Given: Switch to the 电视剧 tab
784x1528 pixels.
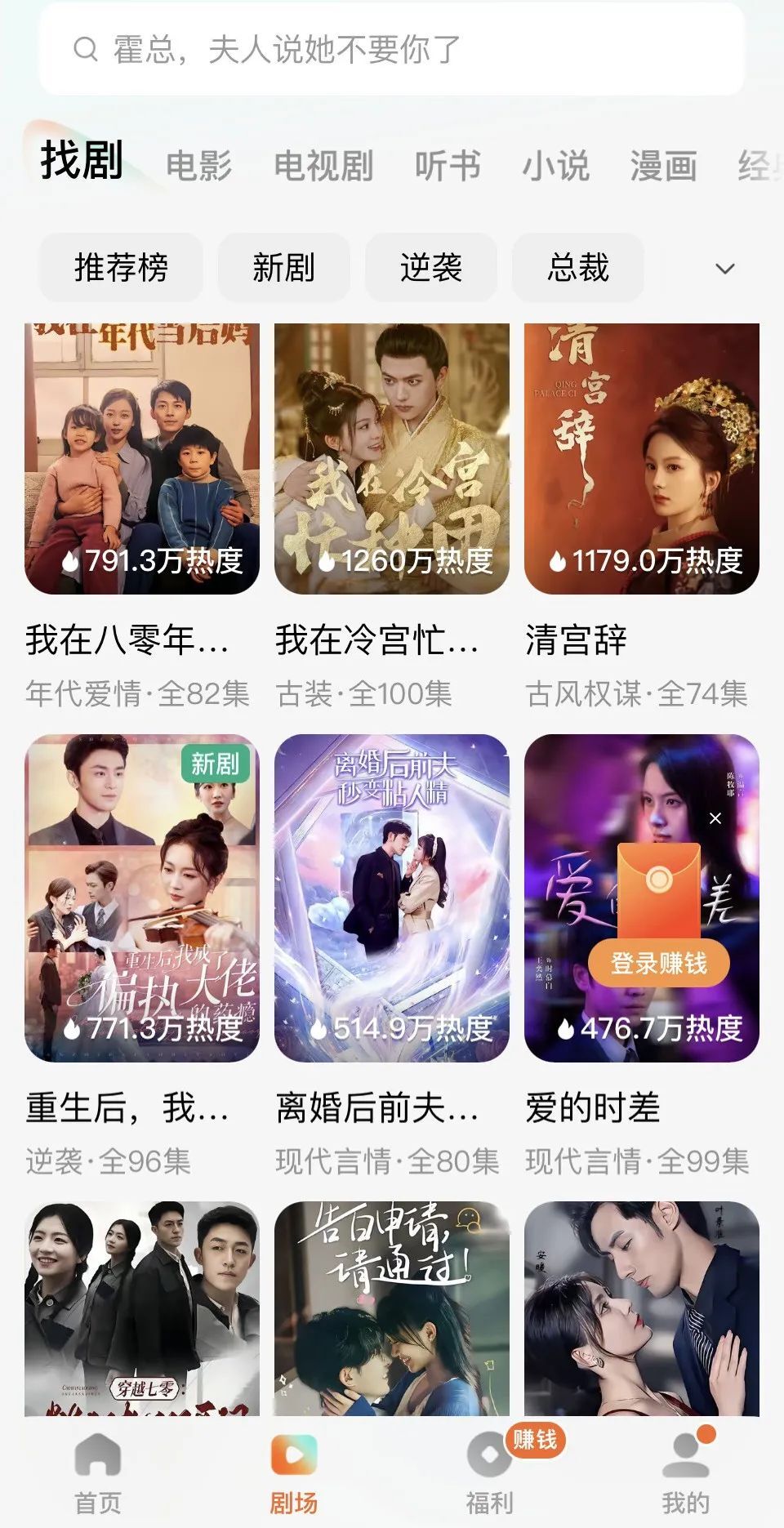Looking at the screenshot, I should click(x=323, y=165).
